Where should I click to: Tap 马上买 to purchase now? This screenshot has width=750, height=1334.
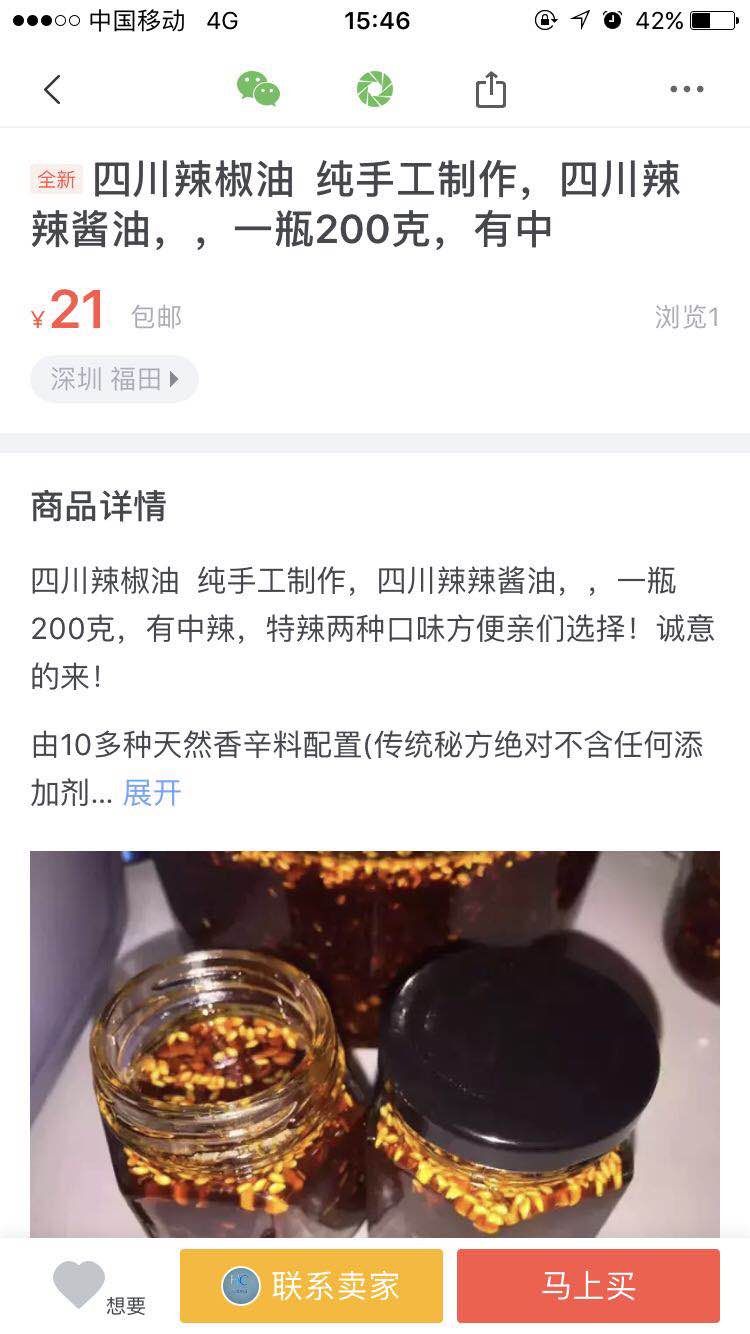[588, 1288]
